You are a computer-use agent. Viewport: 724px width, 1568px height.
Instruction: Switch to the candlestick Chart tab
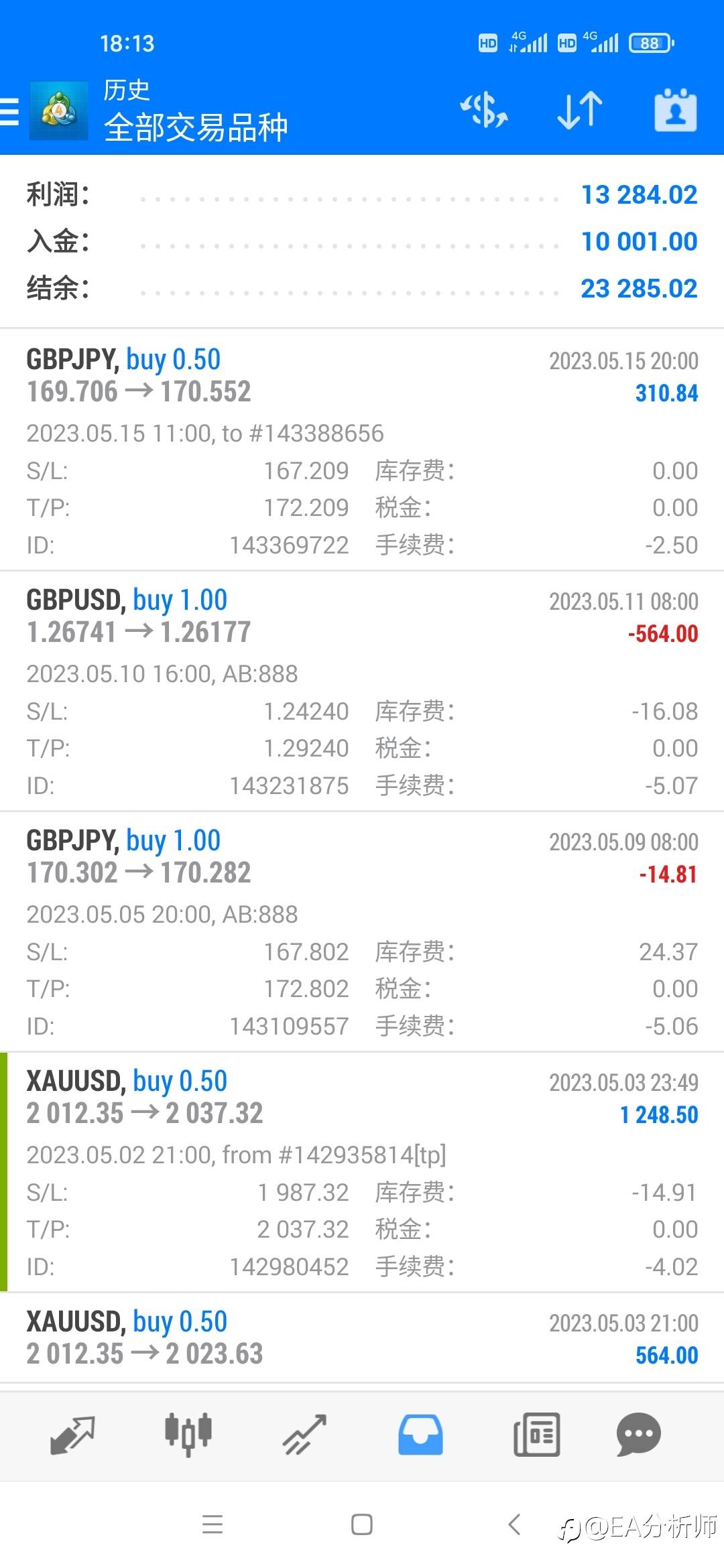point(188,1435)
